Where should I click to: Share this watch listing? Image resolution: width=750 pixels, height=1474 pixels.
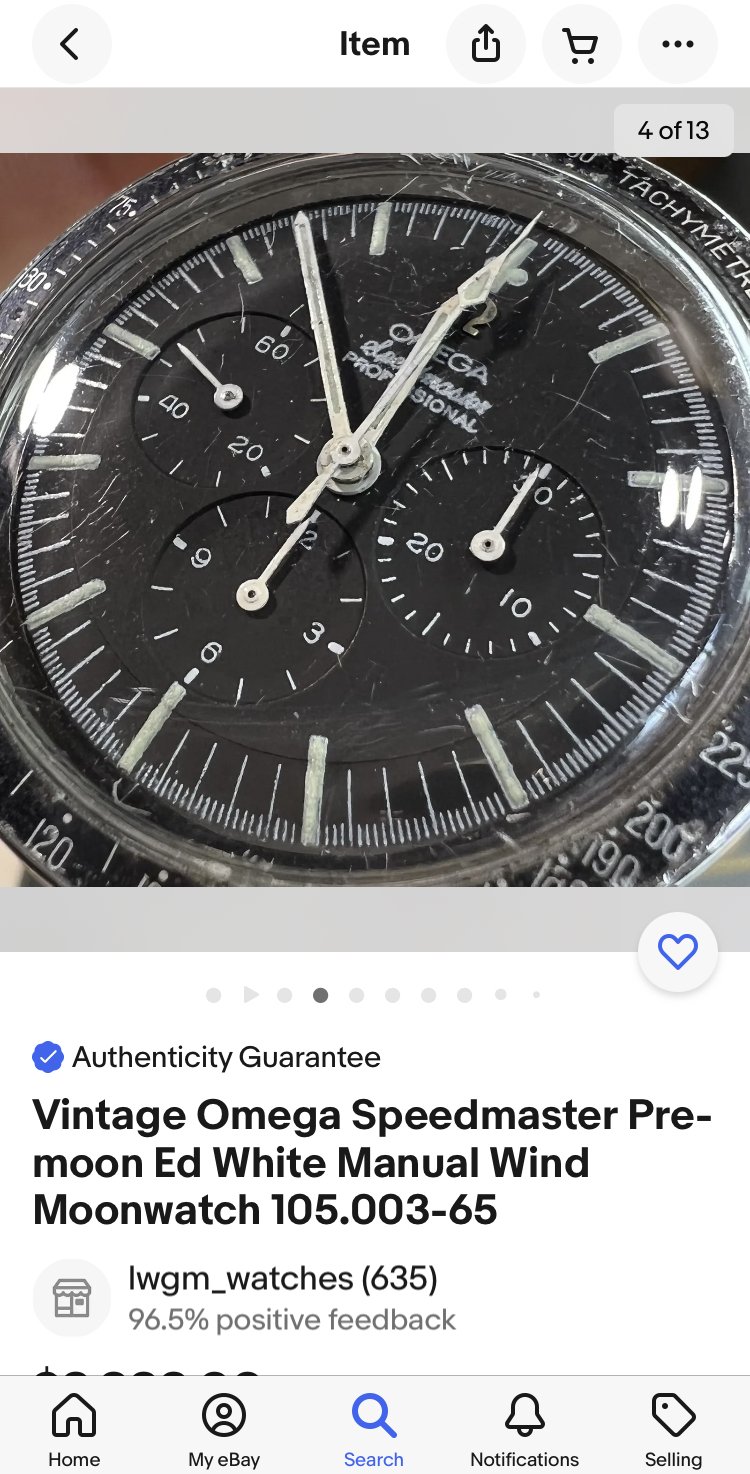click(486, 44)
